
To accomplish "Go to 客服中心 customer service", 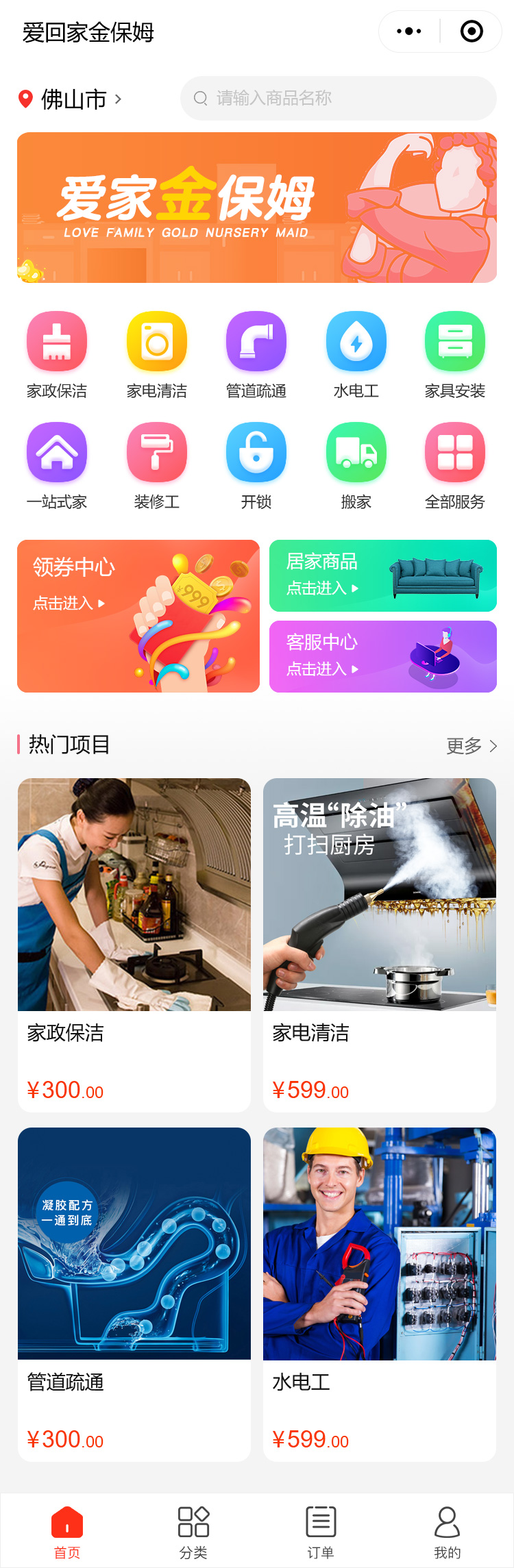I will coord(383,656).
